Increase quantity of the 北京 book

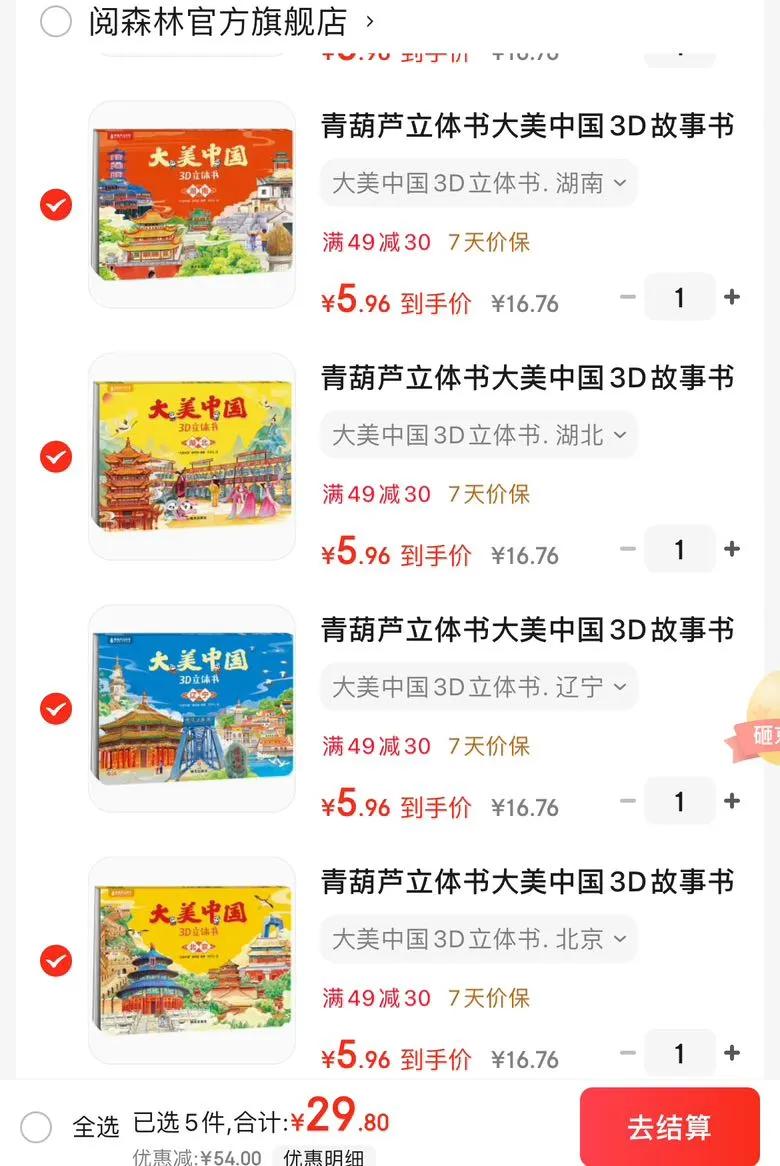pyautogui.click(x=732, y=1053)
